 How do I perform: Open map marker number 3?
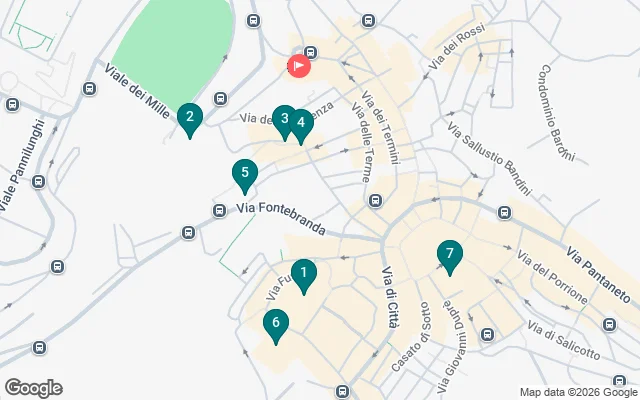pyautogui.click(x=284, y=120)
